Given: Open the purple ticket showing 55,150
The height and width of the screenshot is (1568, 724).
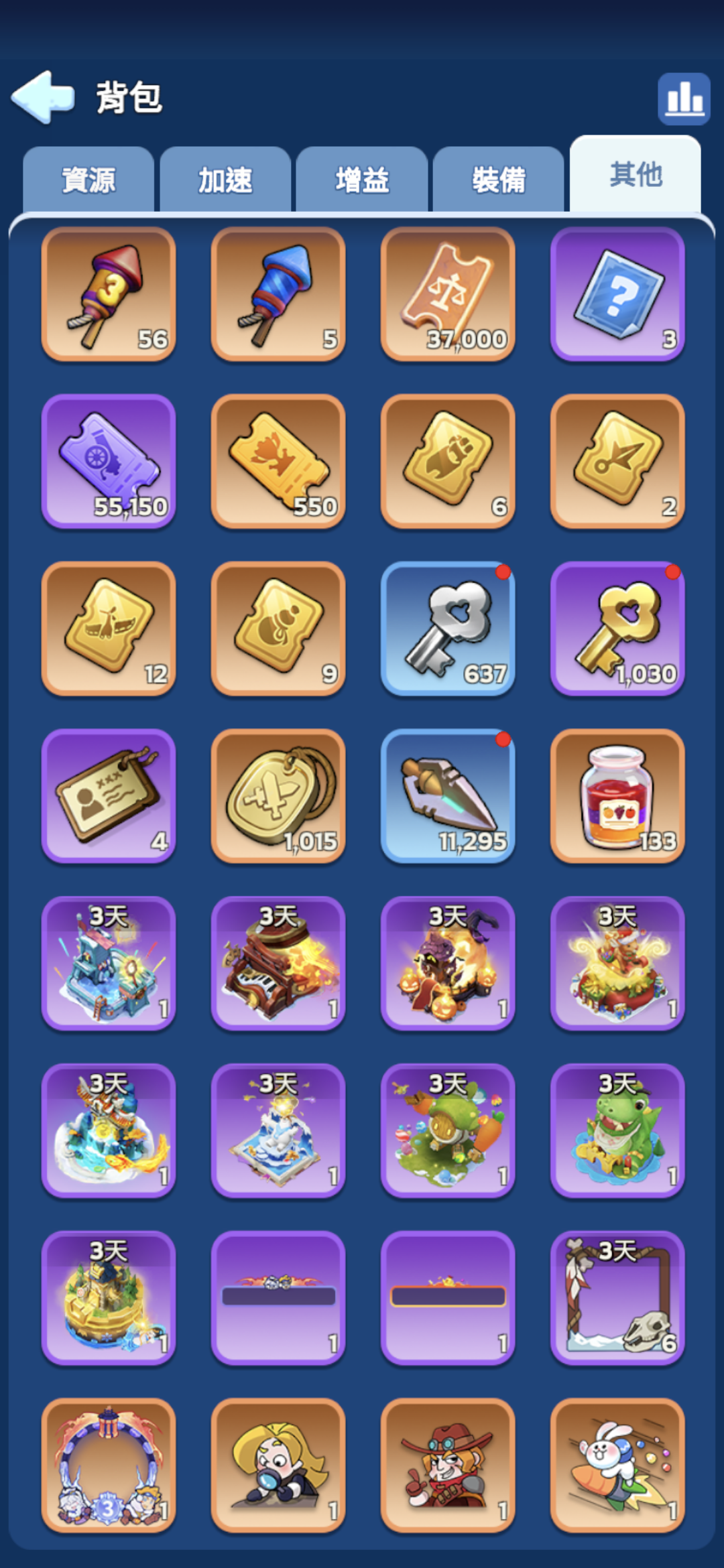Looking at the screenshot, I should [x=109, y=462].
